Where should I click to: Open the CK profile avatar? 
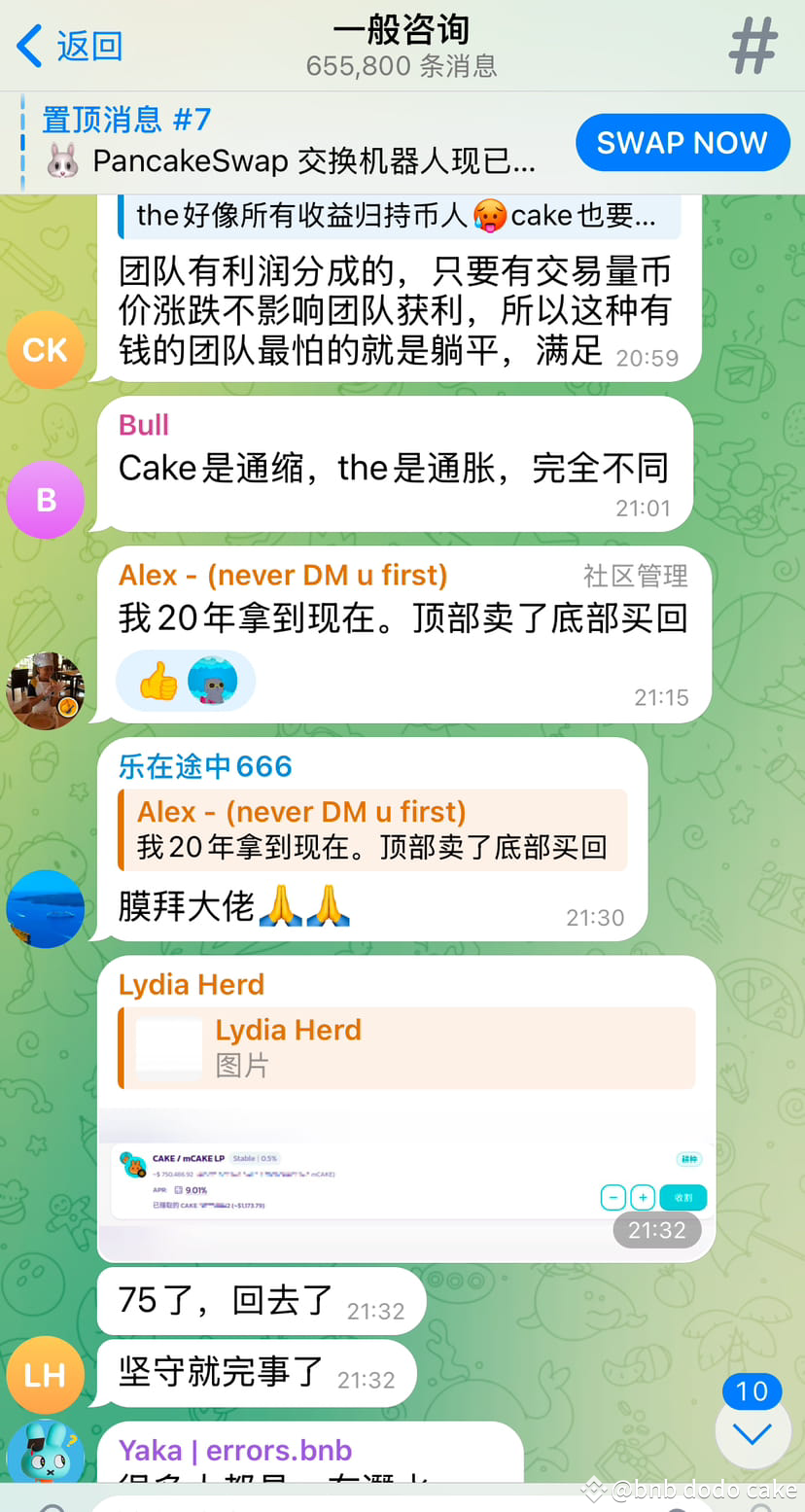click(x=45, y=350)
